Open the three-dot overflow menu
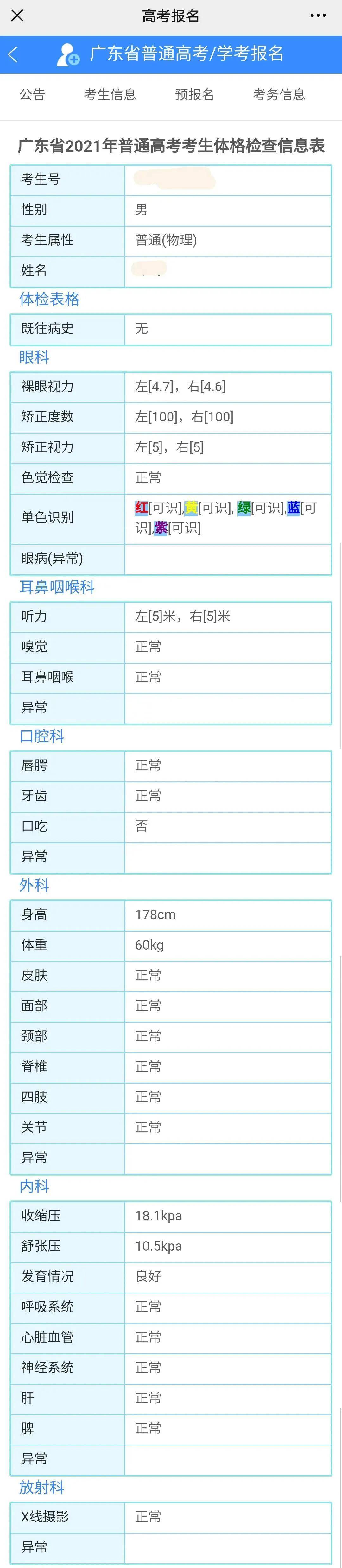 (318, 16)
